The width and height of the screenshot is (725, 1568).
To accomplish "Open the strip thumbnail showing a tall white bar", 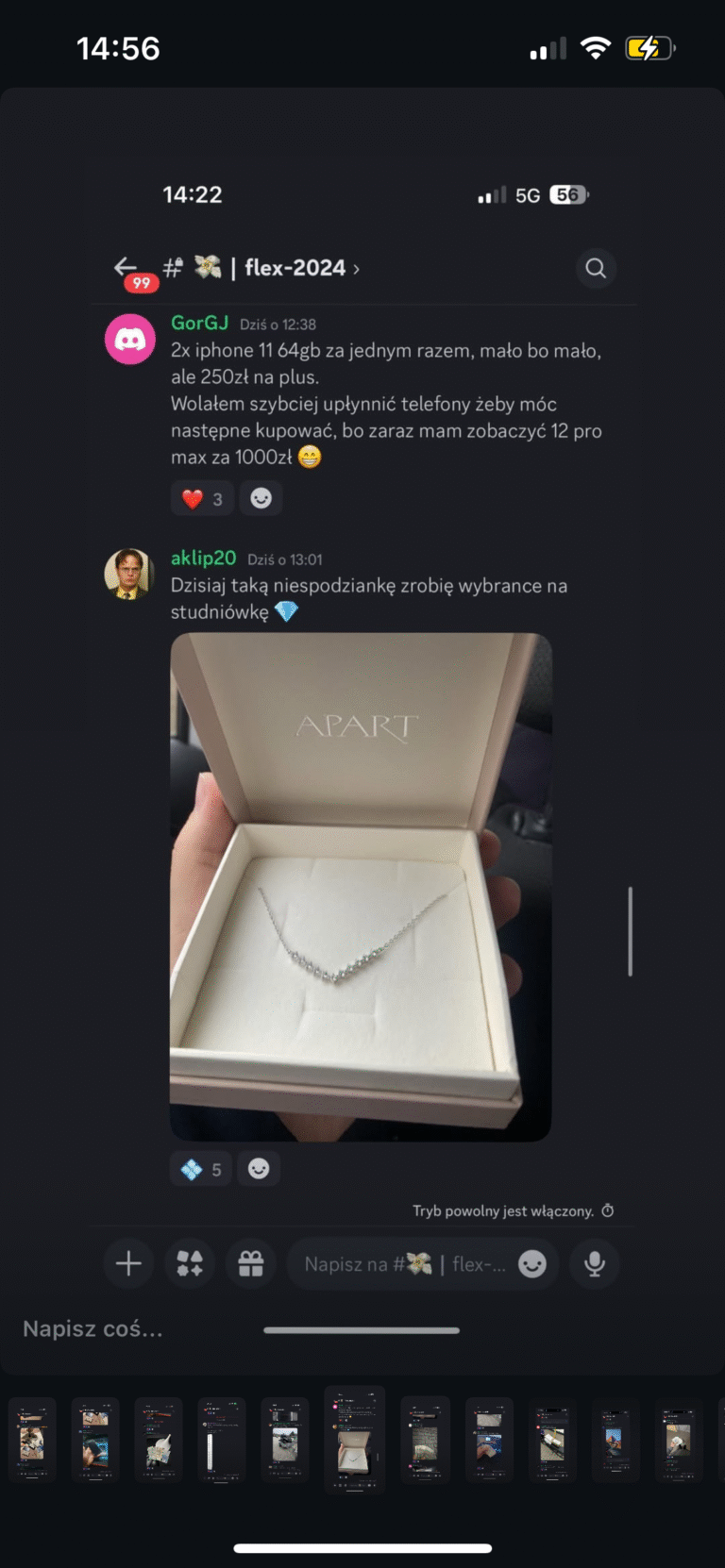I will coord(221,1440).
